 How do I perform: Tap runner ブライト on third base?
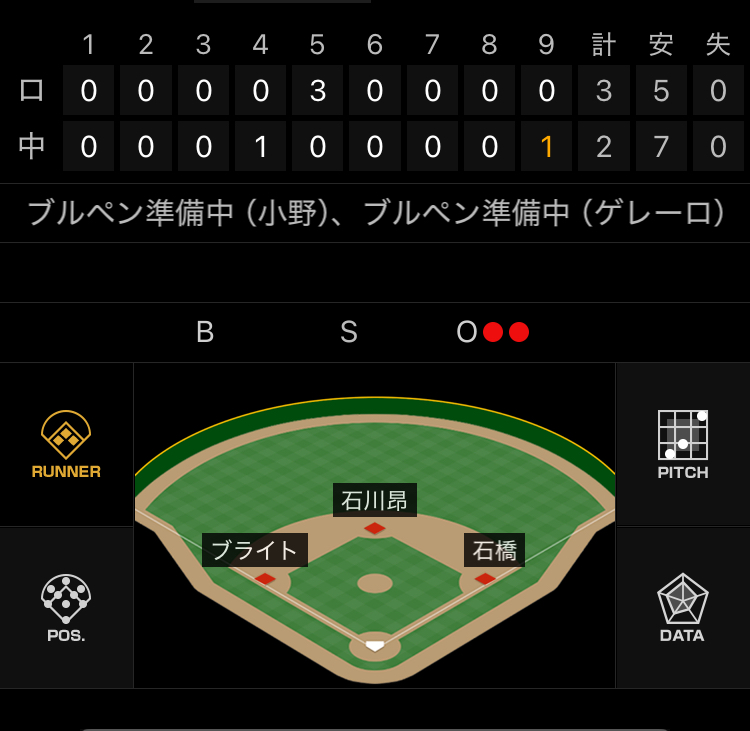pos(255,550)
